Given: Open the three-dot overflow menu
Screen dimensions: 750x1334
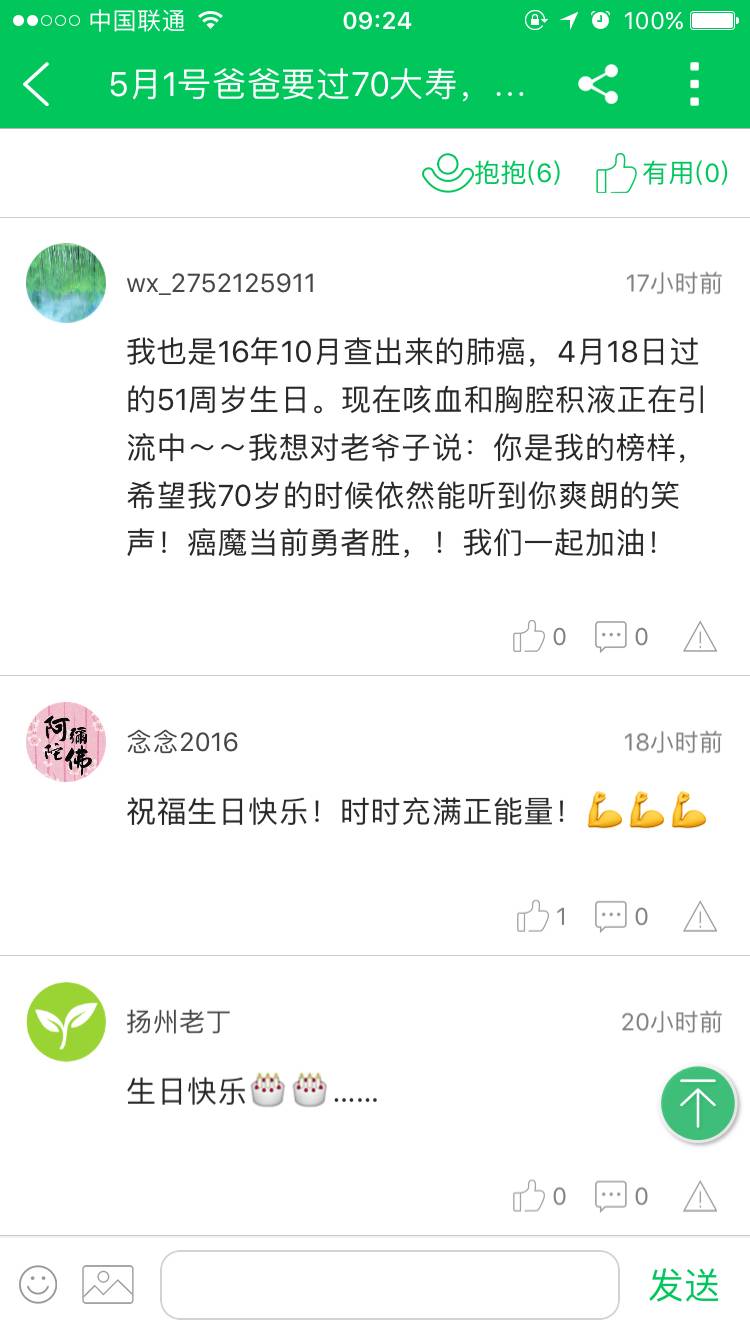Looking at the screenshot, I should (x=695, y=85).
